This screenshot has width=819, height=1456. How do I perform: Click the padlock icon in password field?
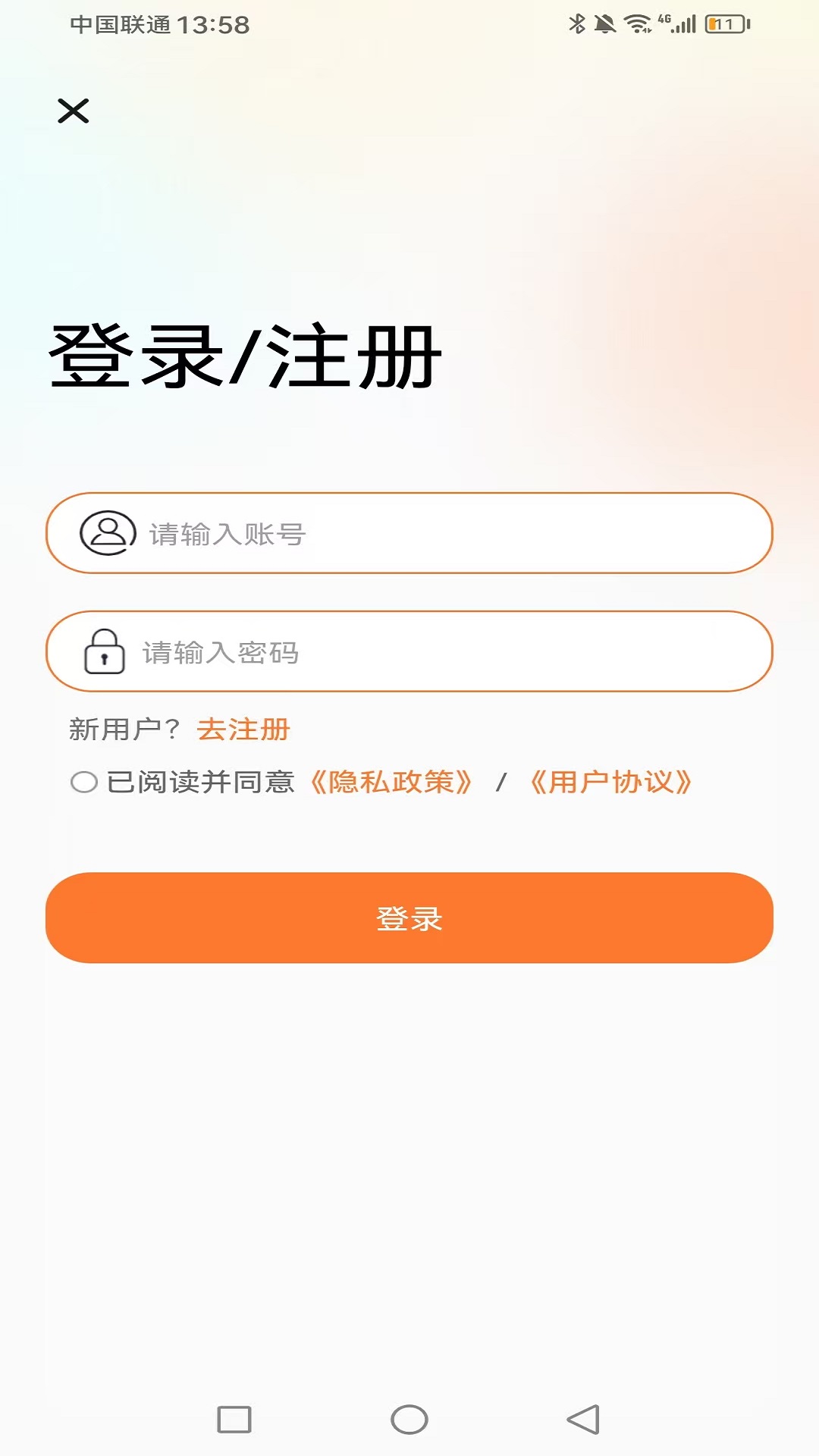tap(104, 652)
